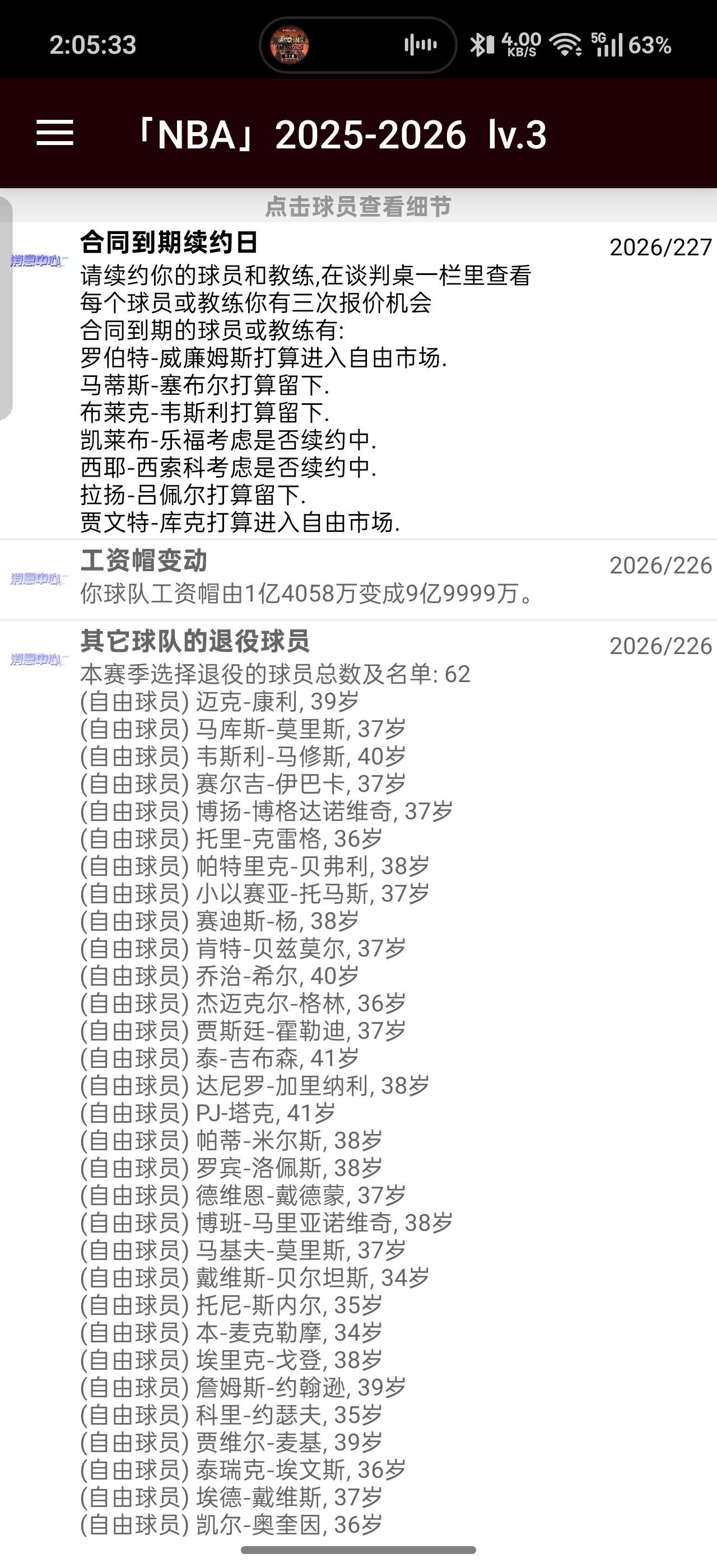Open the 其它球队的退役球员 message
Image resolution: width=717 pixels, height=1568 pixels.
click(x=304, y=913)
